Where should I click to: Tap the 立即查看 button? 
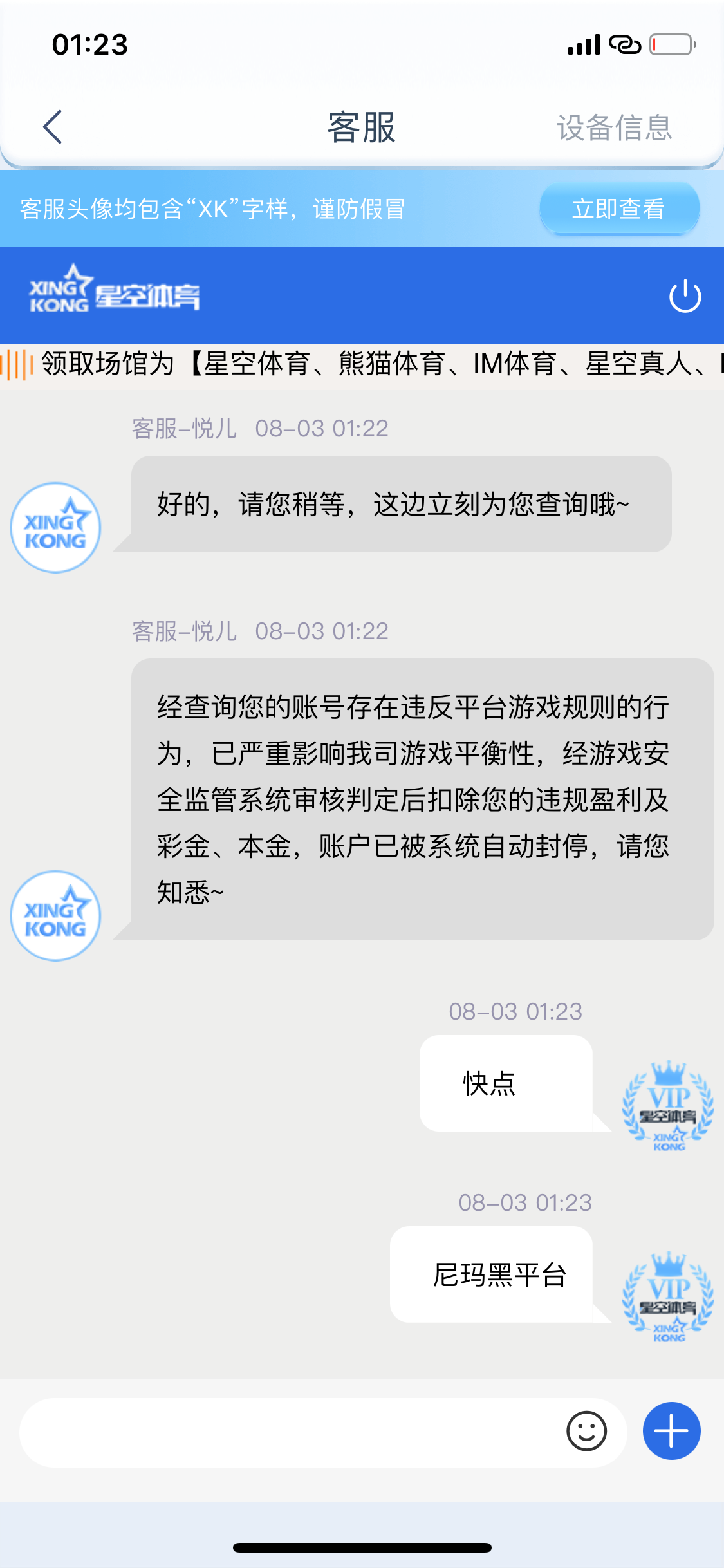[x=619, y=209]
